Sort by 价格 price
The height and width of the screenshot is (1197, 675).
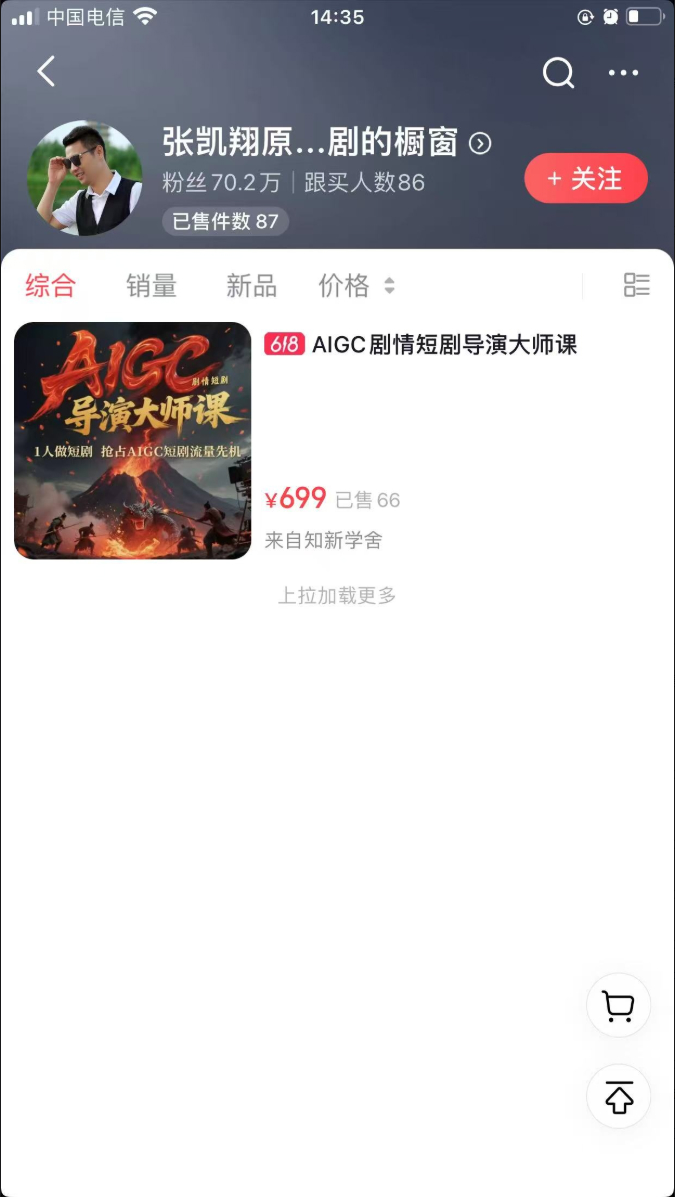pos(355,286)
